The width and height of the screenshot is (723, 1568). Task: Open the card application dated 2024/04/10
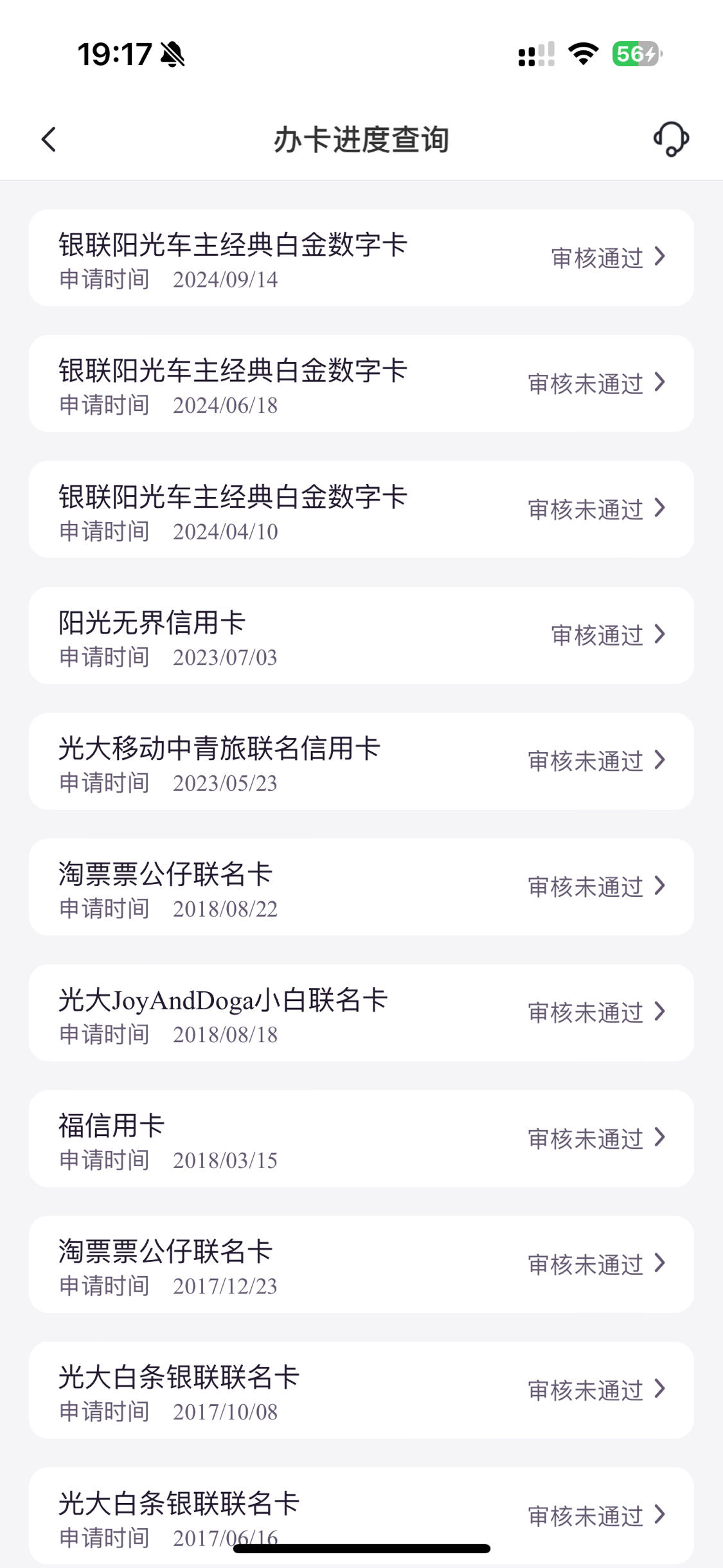(361, 509)
